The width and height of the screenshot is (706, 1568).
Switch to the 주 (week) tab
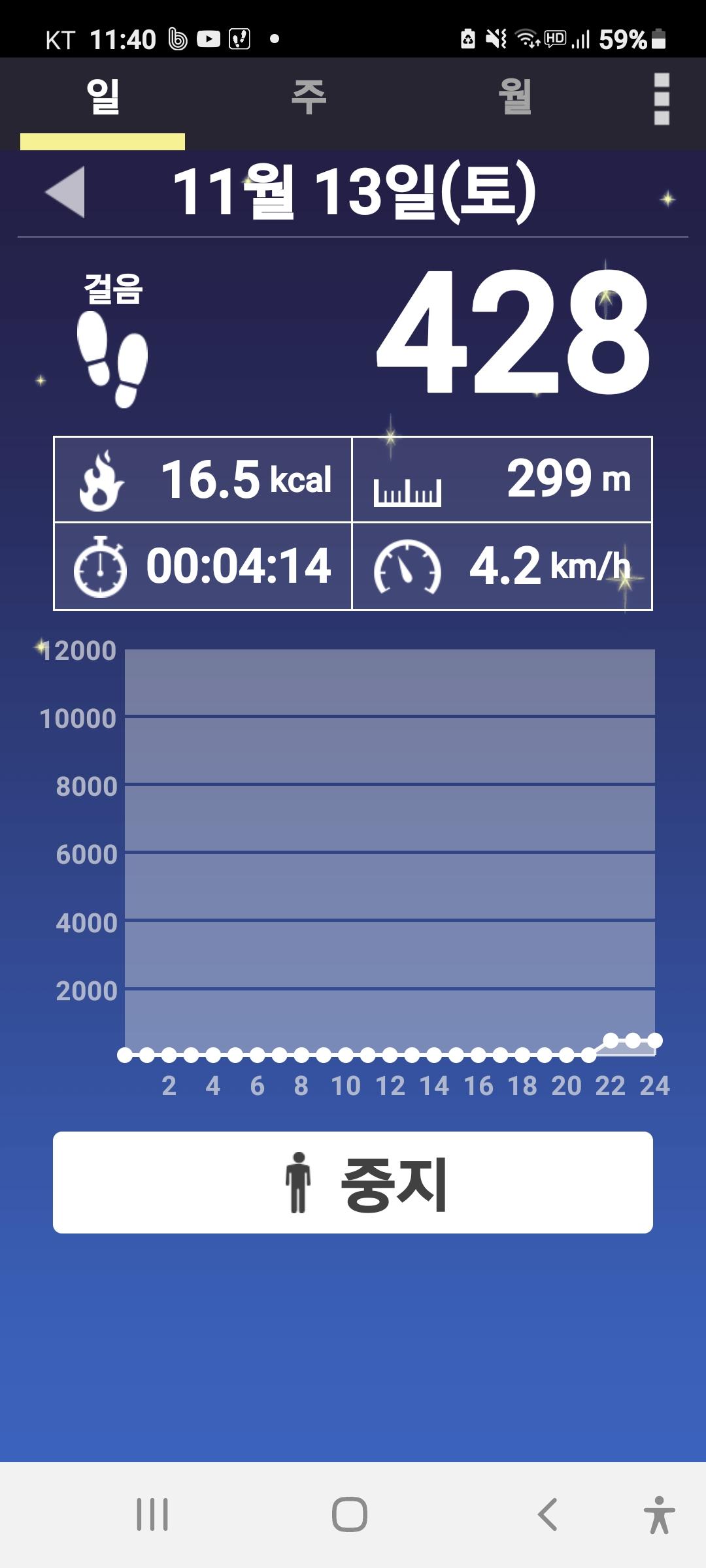click(x=309, y=98)
